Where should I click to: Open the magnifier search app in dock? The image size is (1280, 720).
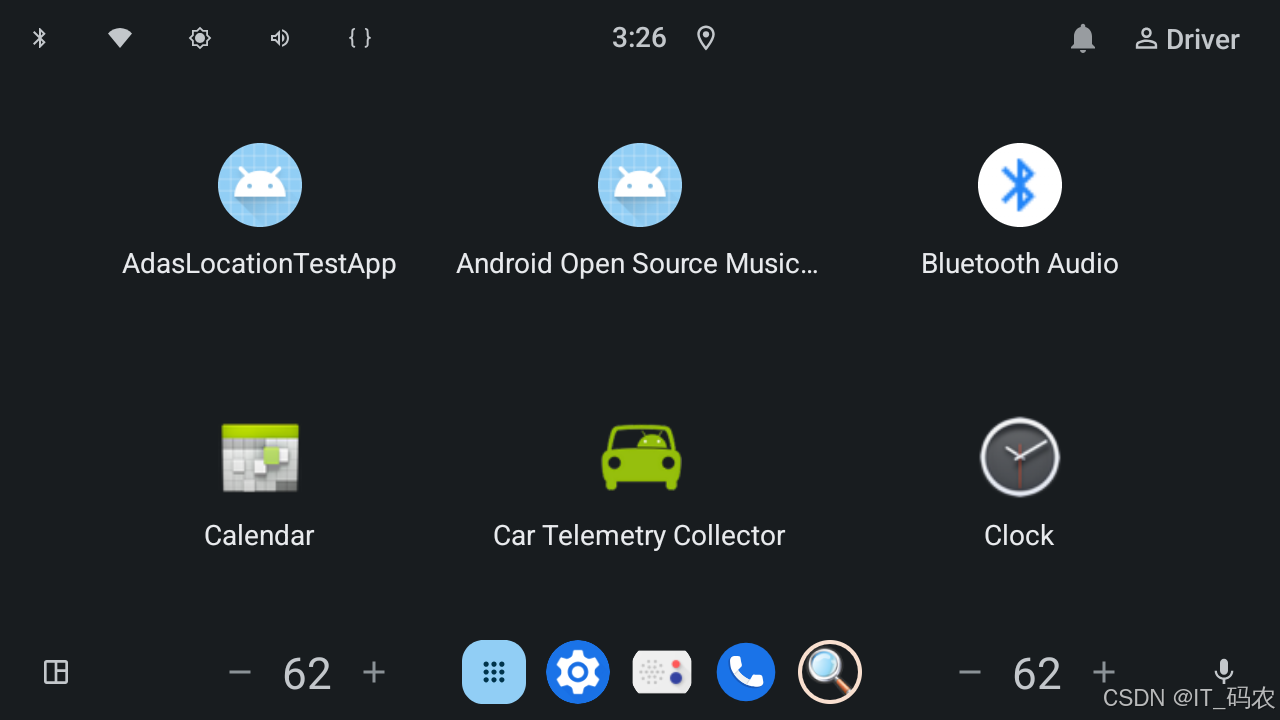pyautogui.click(x=830, y=672)
